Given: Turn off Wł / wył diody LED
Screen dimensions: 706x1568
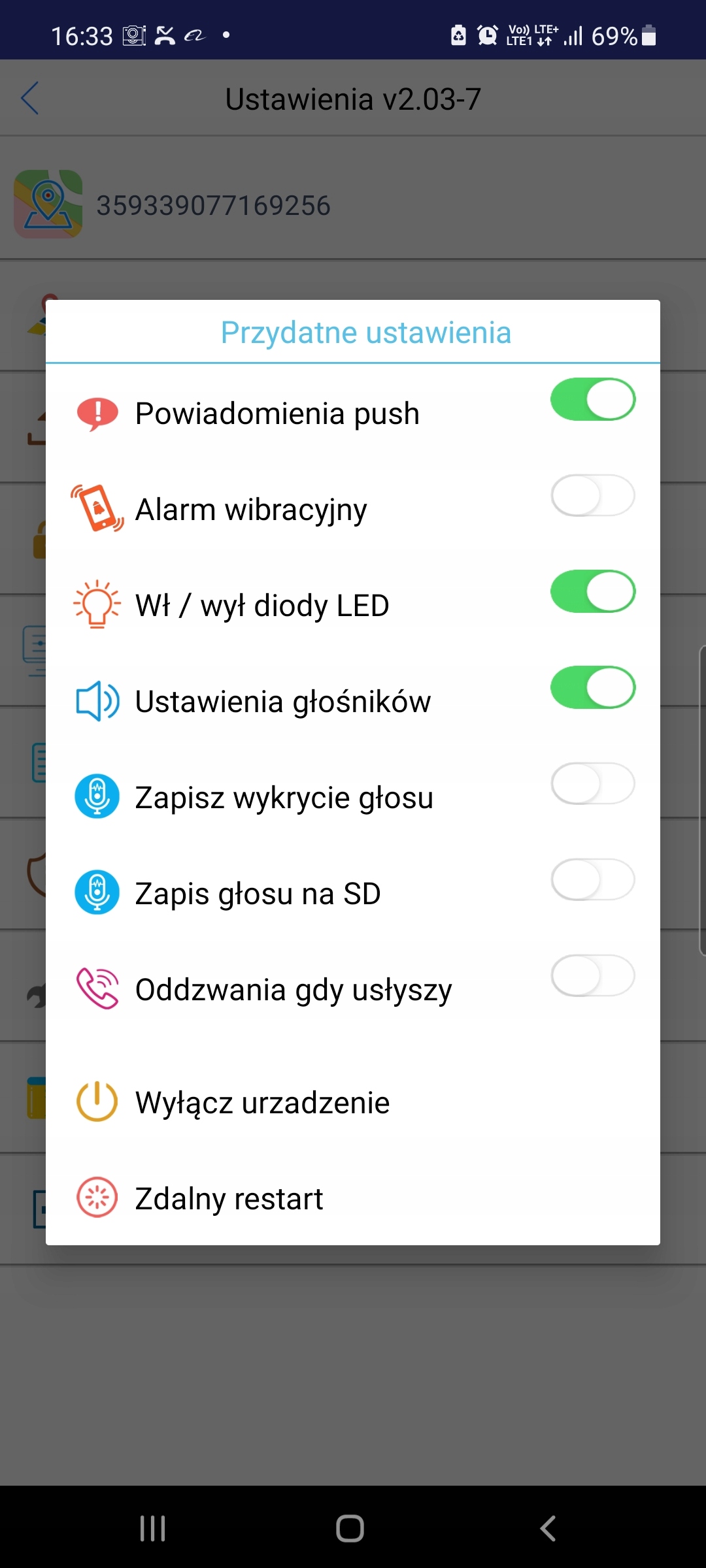Looking at the screenshot, I should tap(592, 591).
